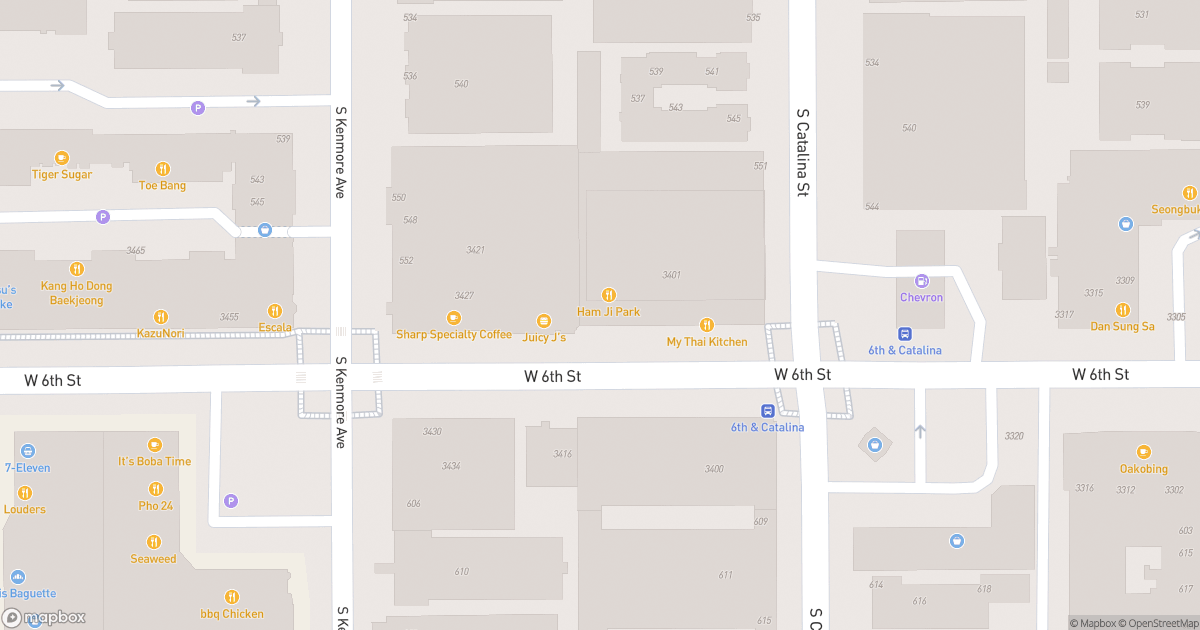1200x630 pixels.
Task: Tap the Louders restaurant pin
Action: click(25, 493)
